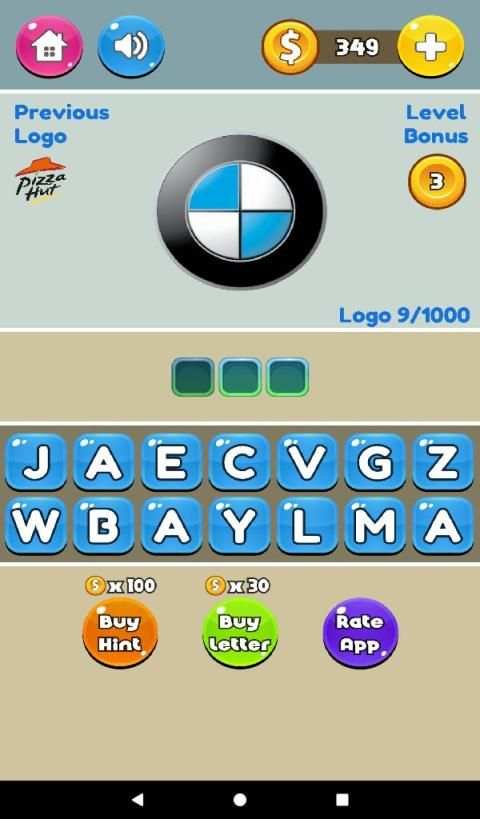
Task: Select the letter Z tile
Action: coord(443,462)
